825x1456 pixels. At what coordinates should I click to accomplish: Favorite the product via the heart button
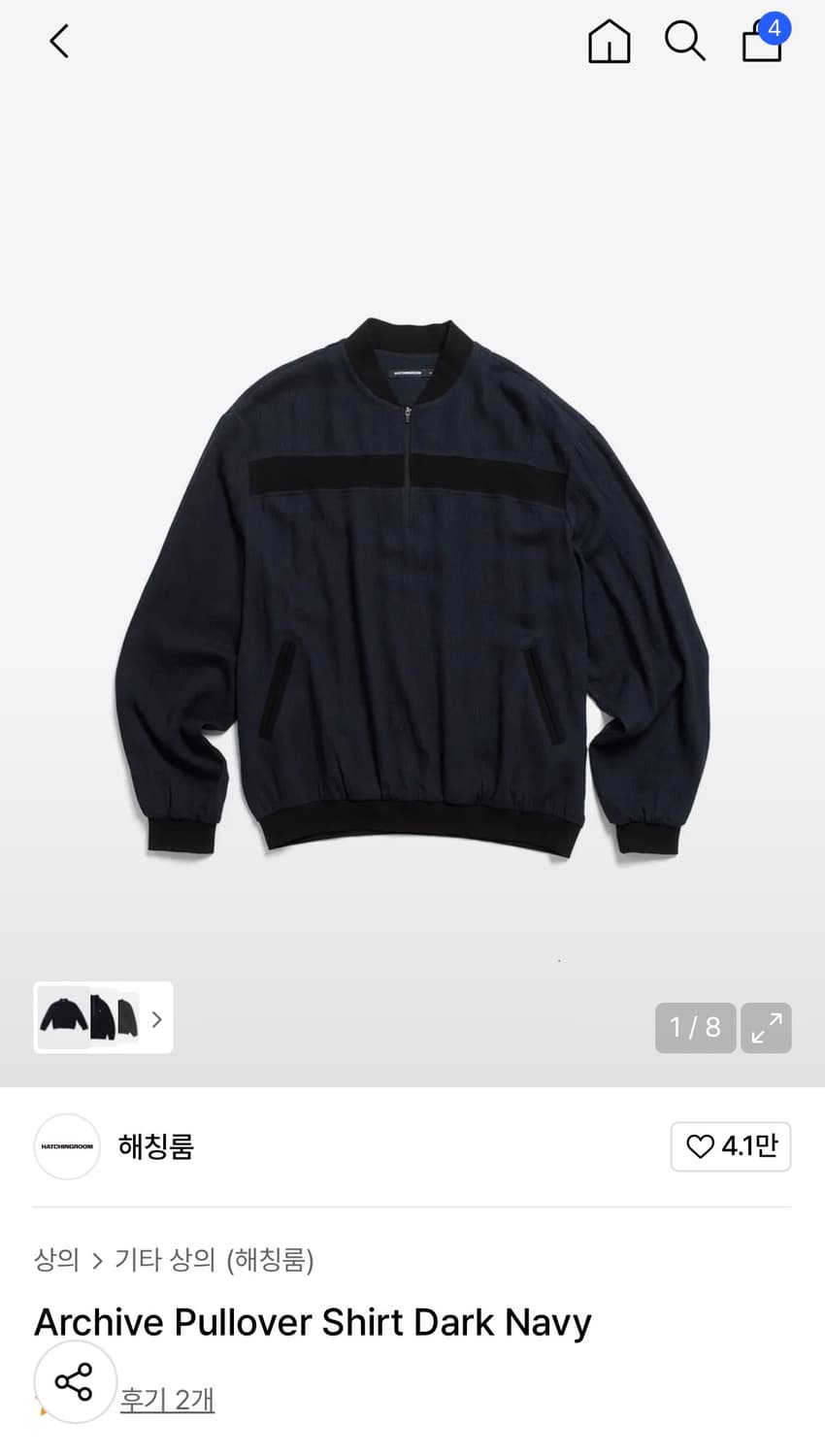tap(731, 1146)
